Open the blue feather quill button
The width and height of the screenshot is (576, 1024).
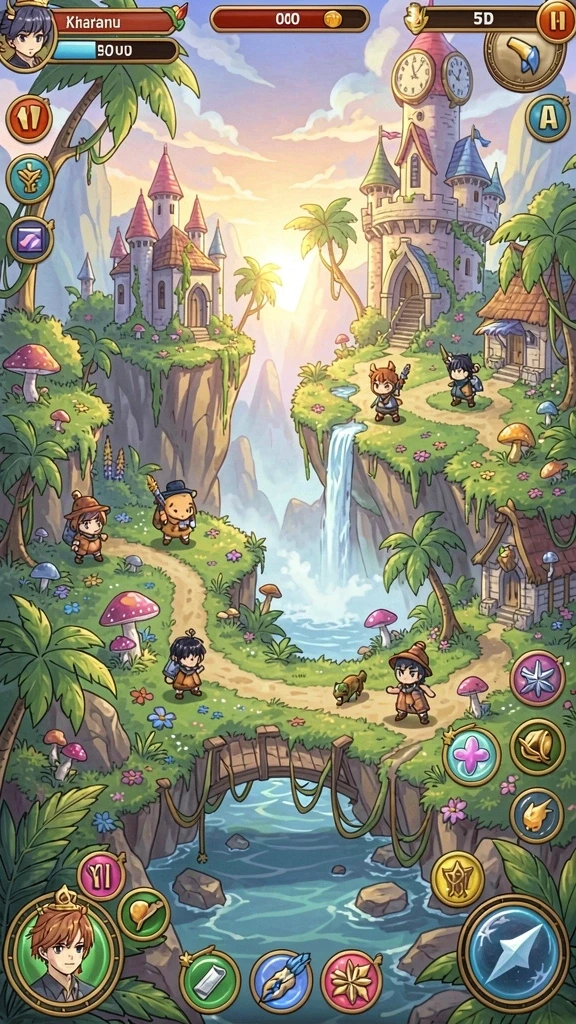coord(281,981)
